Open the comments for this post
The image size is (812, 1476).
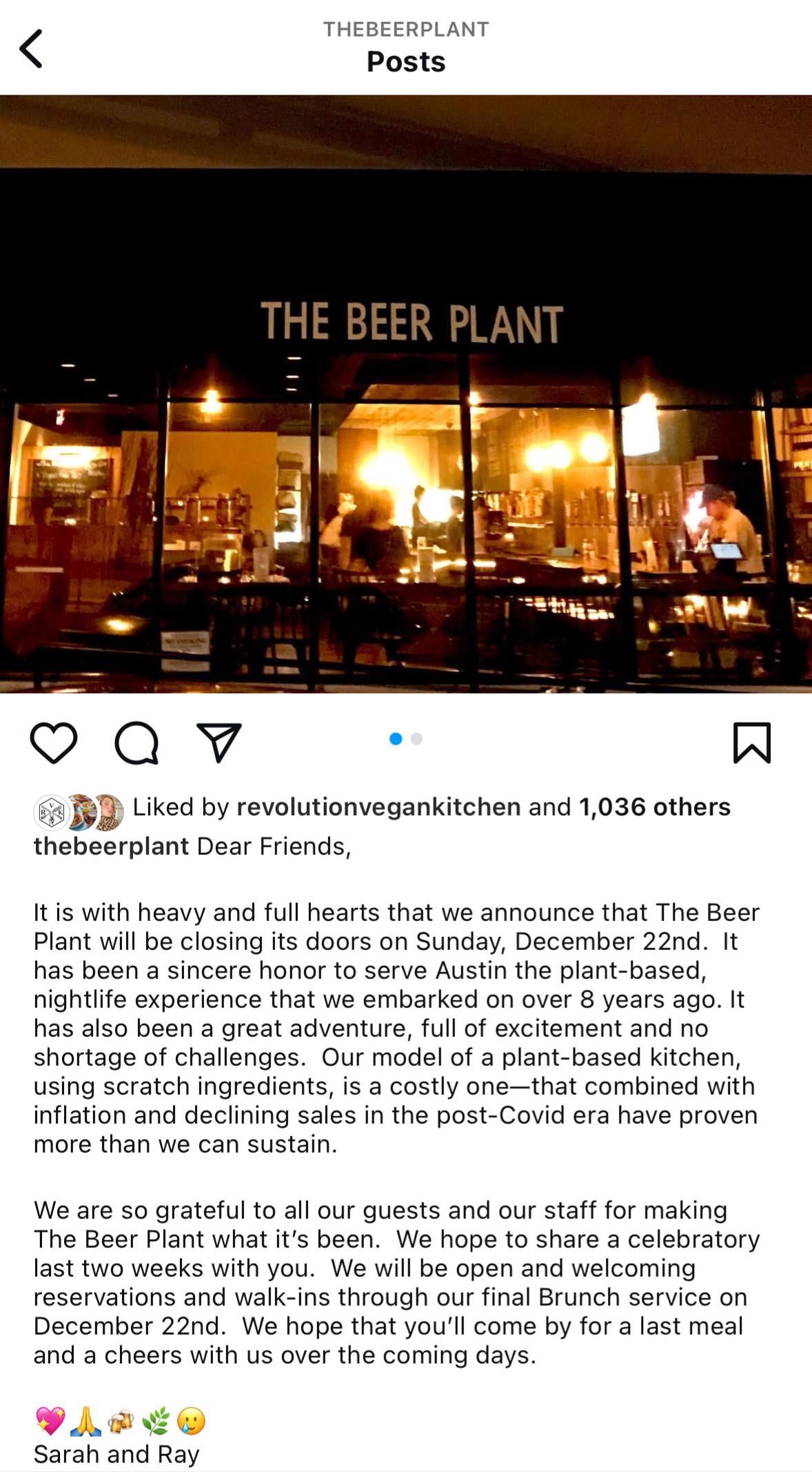click(x=136, y=742)
